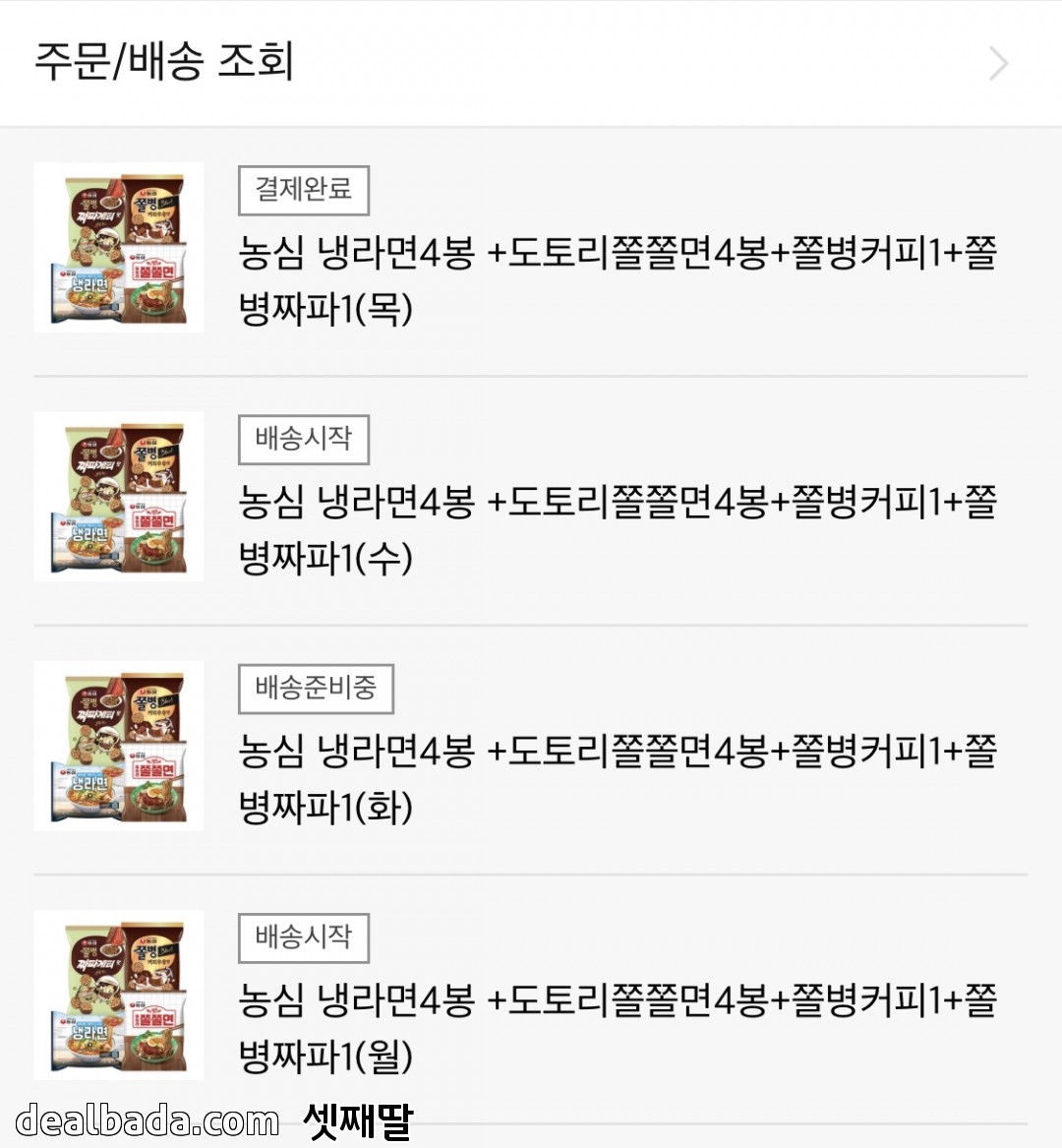The height and width of the screenshot is (1148, 1062).
Task: Open the 배송시작 order ending in (월)
Action: pos(618,1027)
